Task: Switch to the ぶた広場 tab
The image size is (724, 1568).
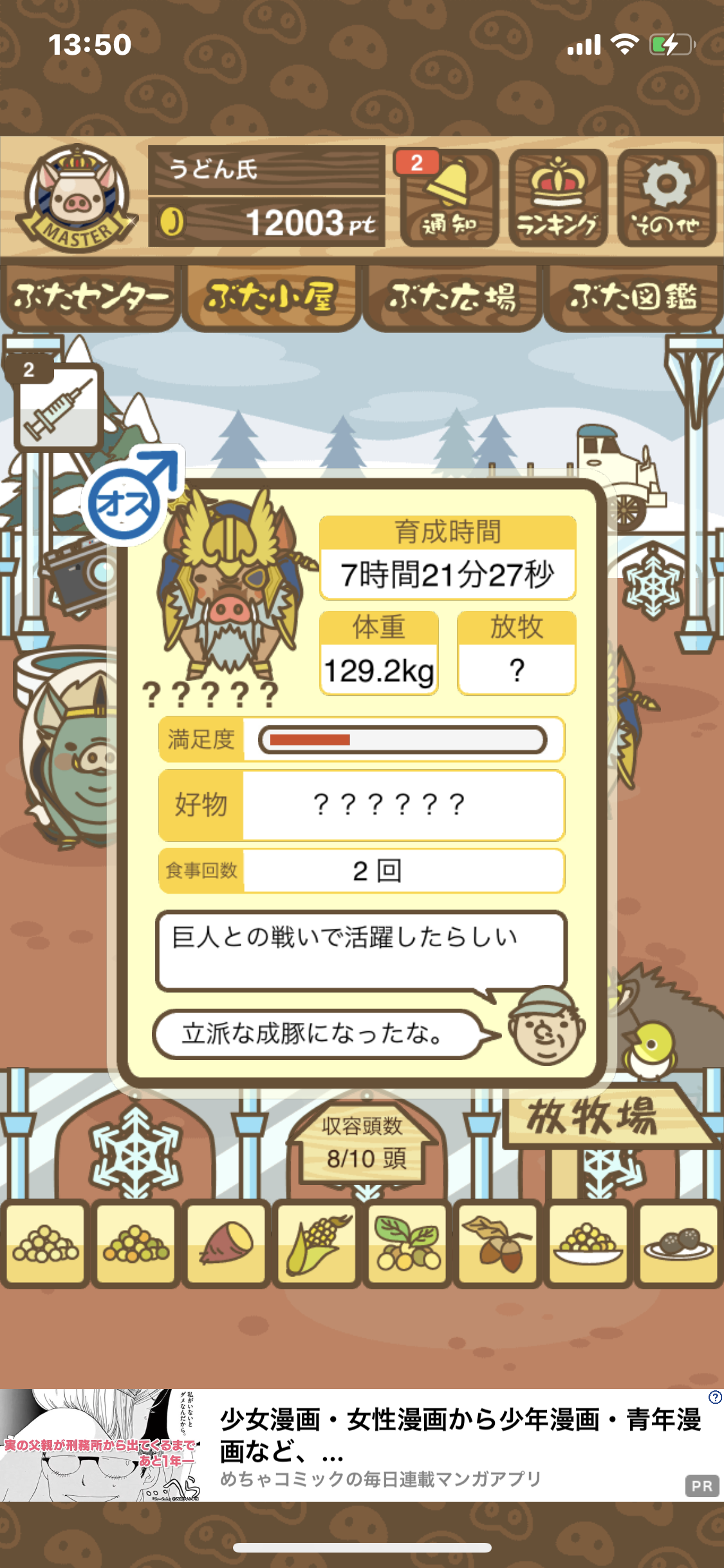Action: [452, 298]
